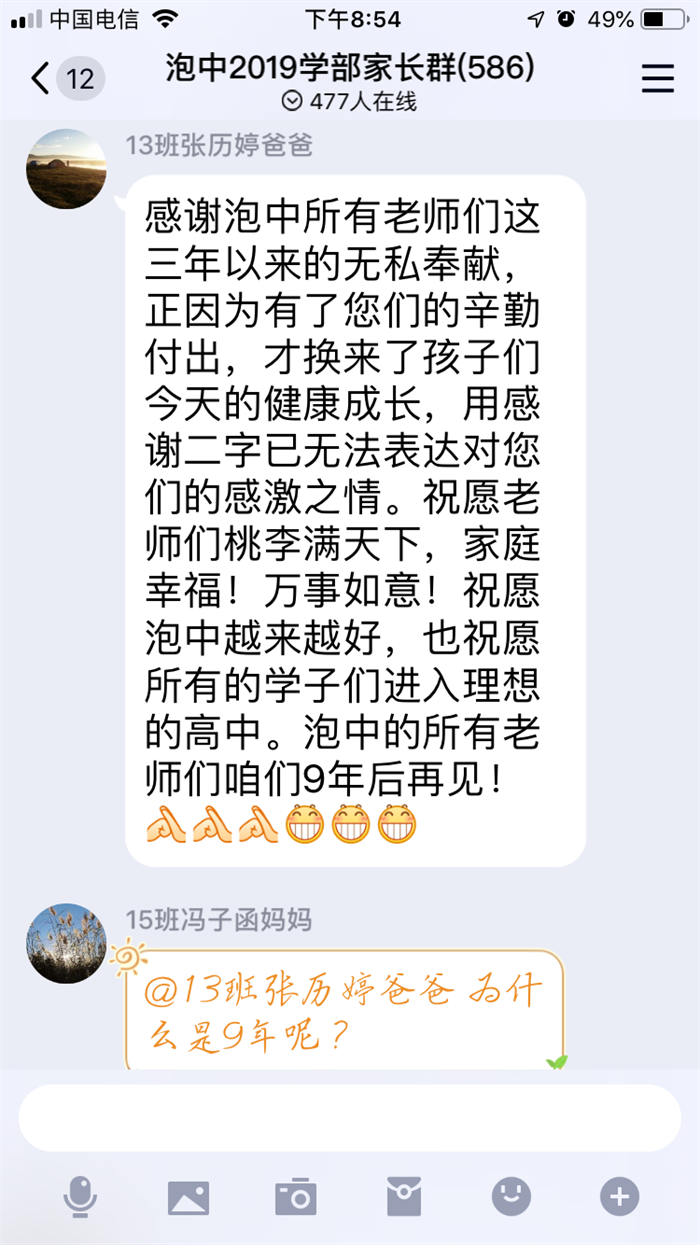Open the plus menu for more options

619,1196
